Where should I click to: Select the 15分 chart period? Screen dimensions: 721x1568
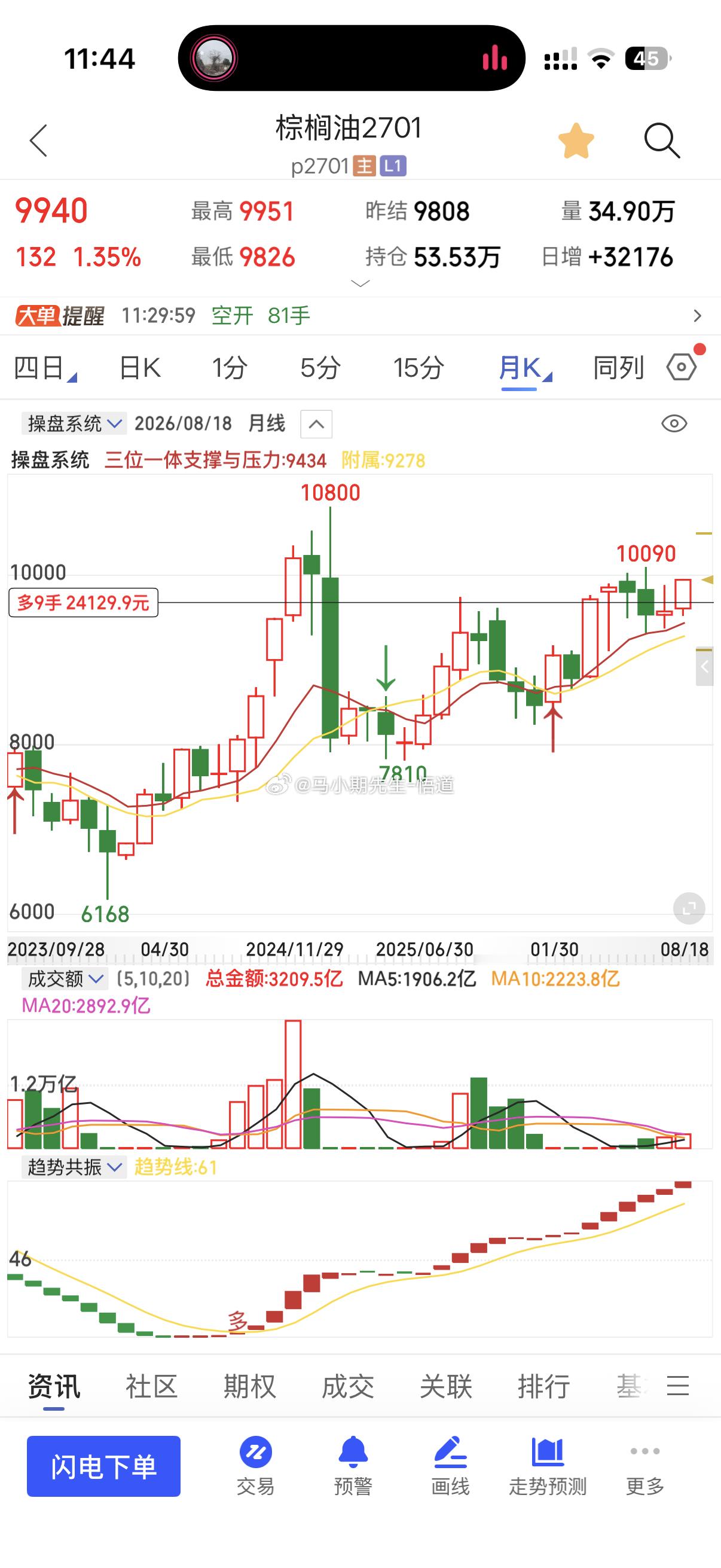[x=418, y=368]
